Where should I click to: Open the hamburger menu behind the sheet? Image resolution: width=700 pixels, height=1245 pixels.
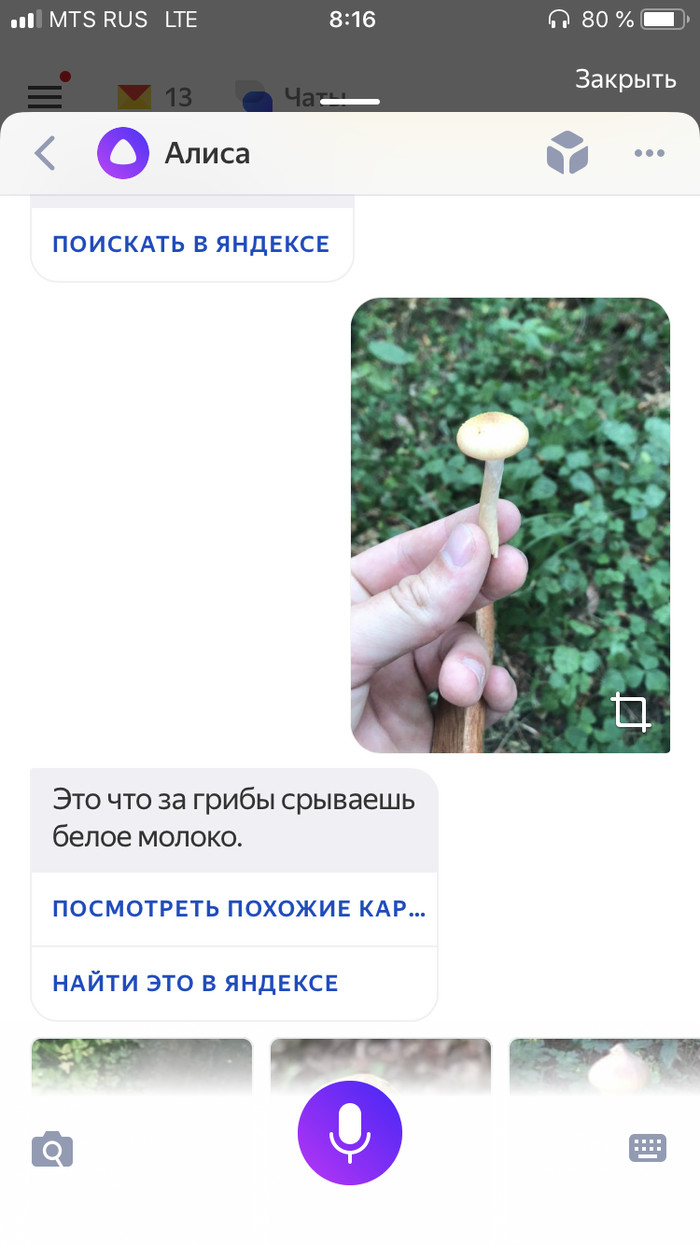click(x=45, y=96)
